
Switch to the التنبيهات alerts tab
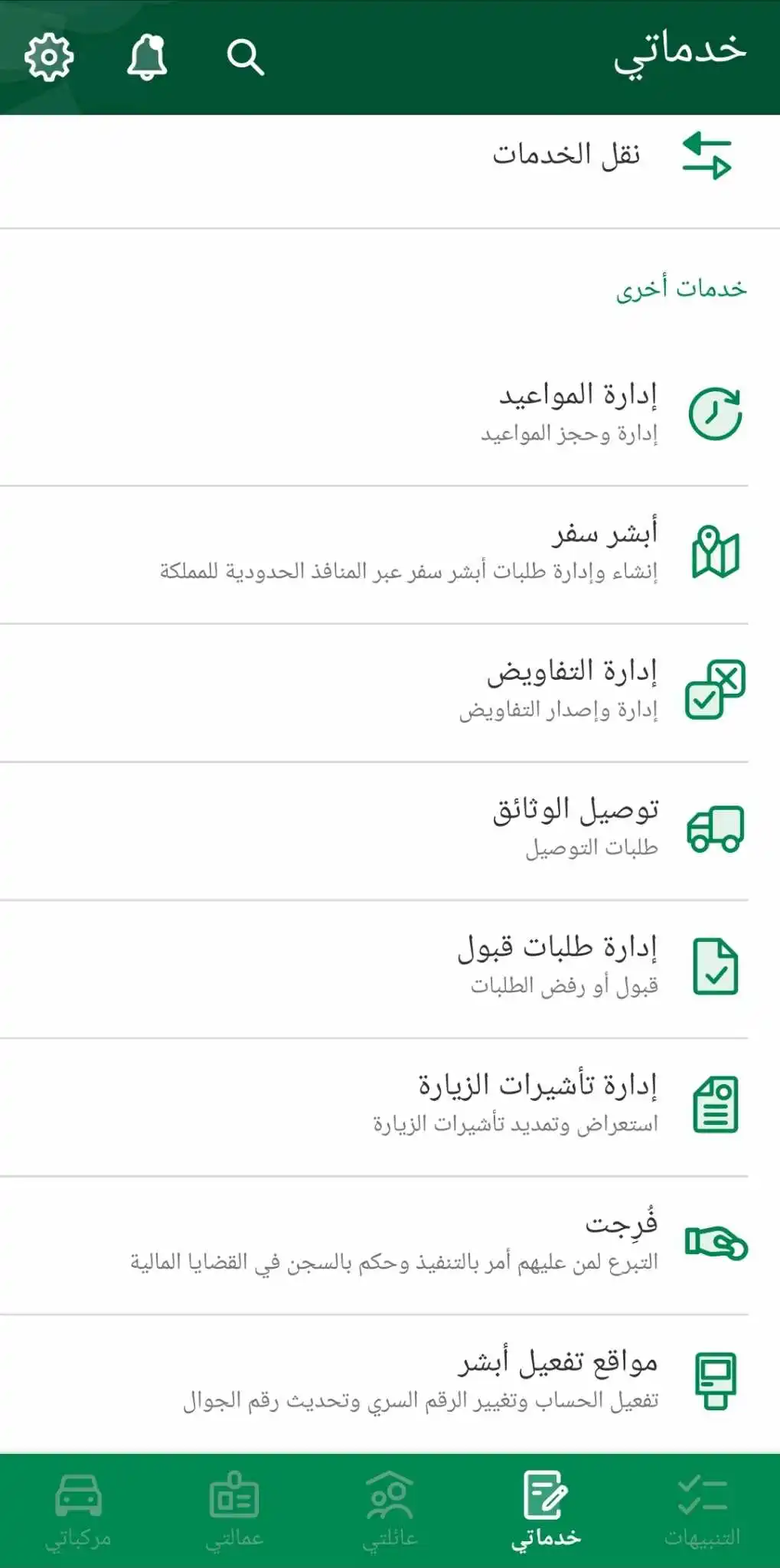(702, 1511)
